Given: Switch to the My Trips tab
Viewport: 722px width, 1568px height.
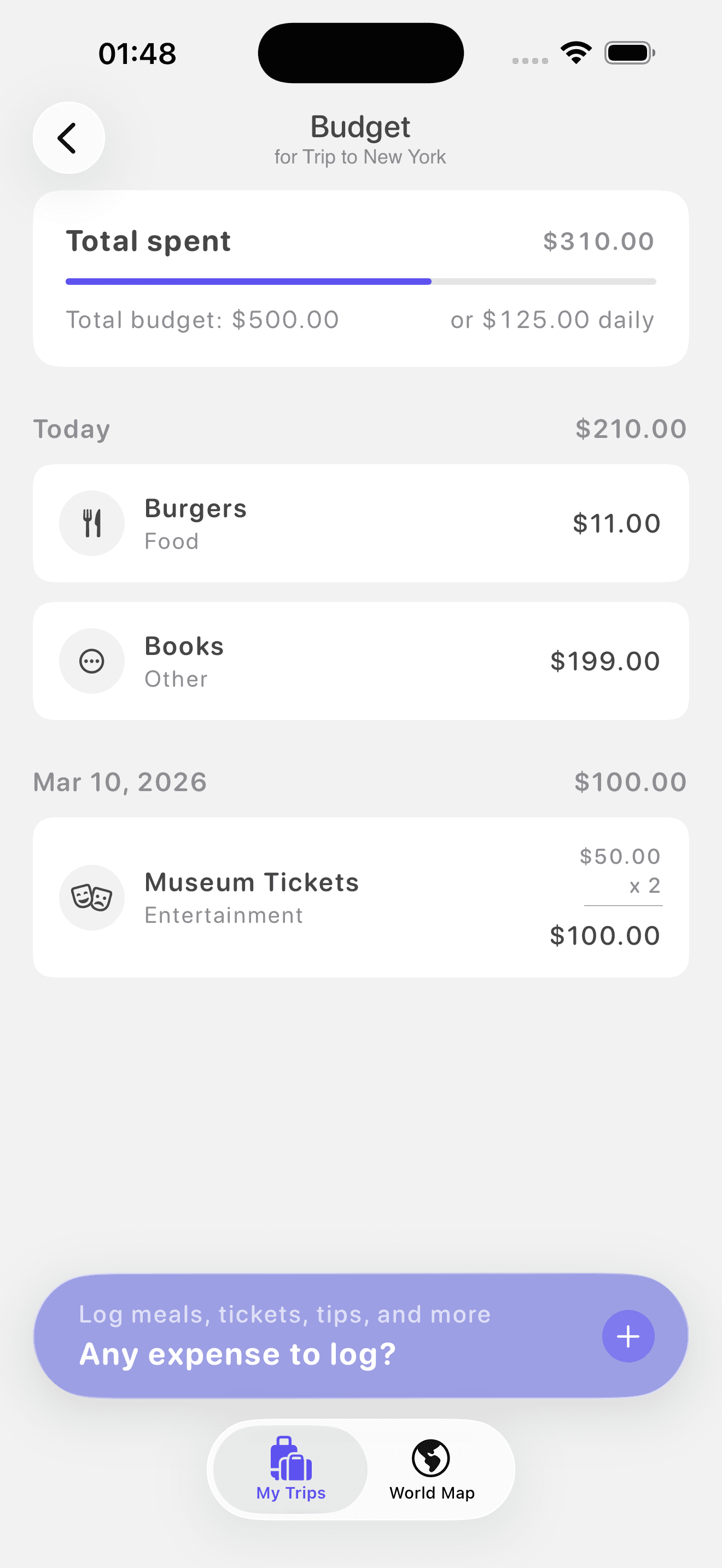Looking at the screenshot, I should 291,1469.
